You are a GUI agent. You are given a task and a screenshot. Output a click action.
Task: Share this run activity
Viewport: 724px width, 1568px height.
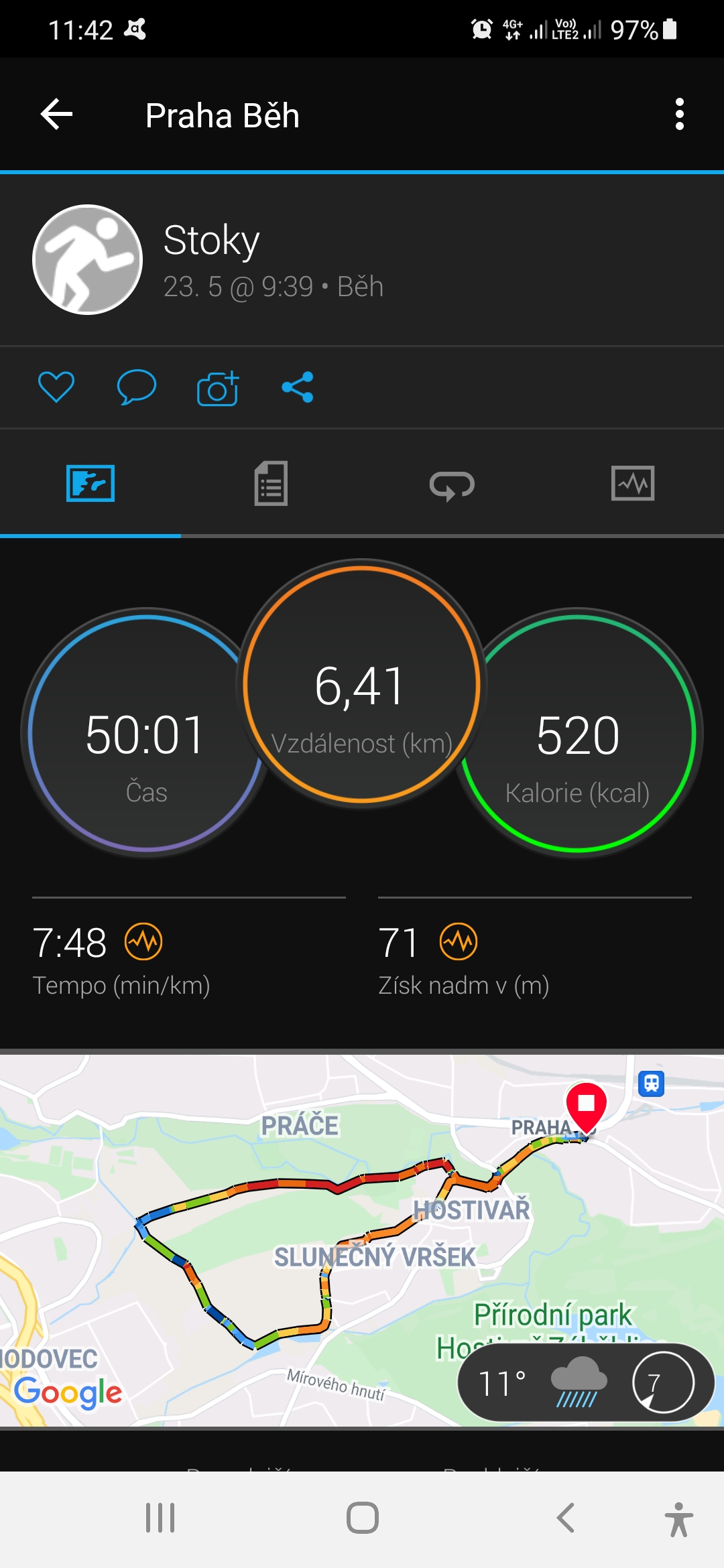[298, 387]
